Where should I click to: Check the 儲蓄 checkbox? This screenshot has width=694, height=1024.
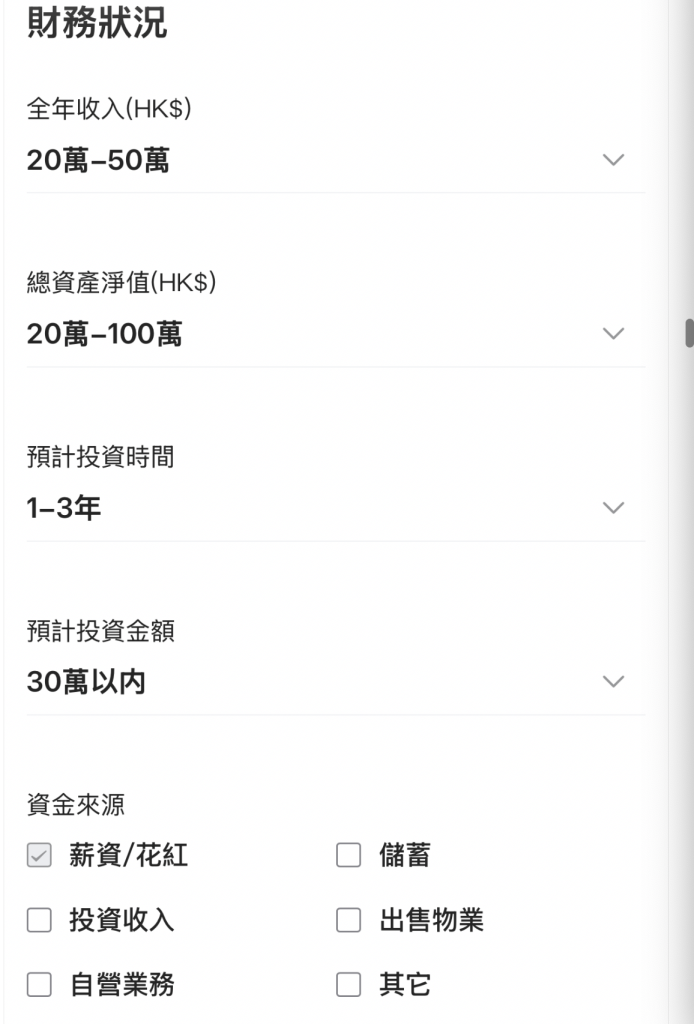pos(348,856)
